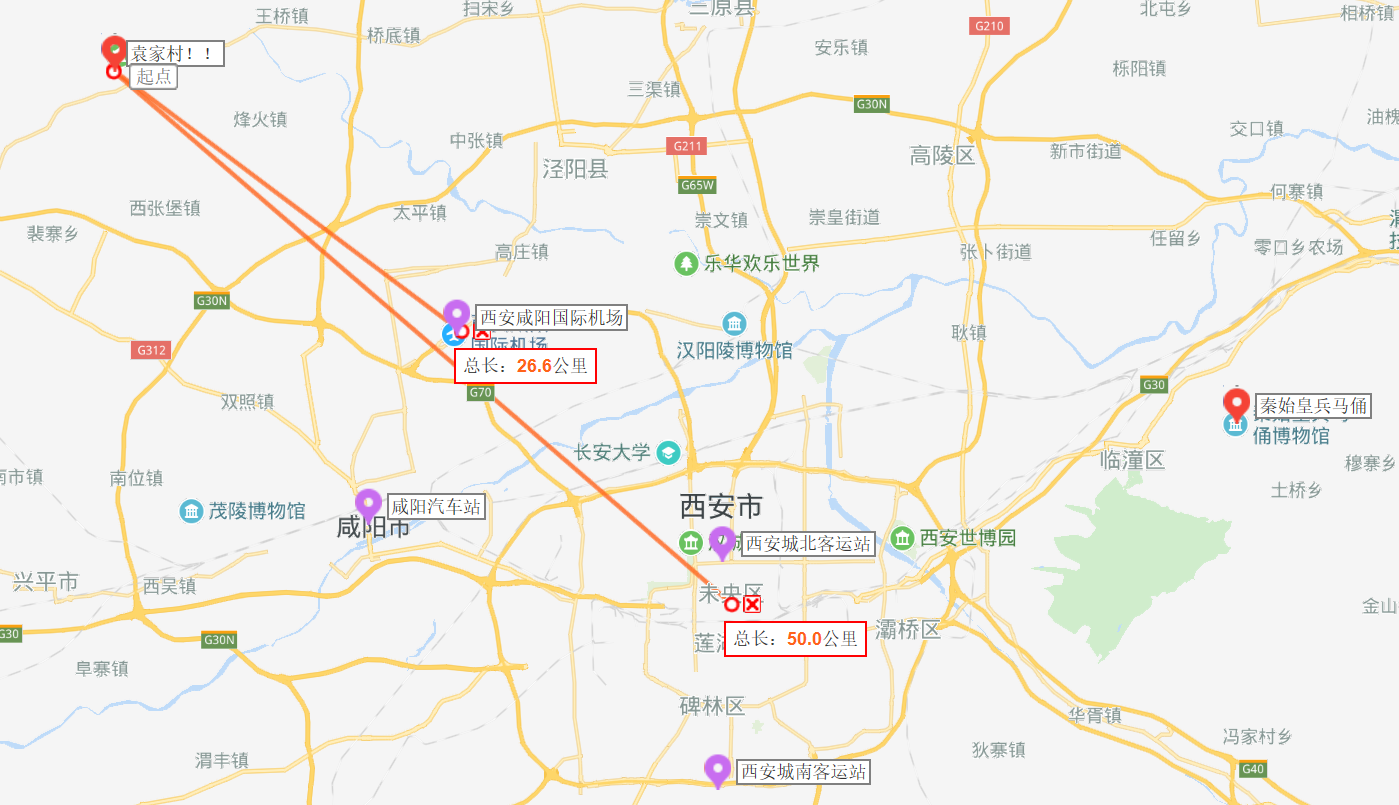Close the 50.0公里 distance measurement
Screen dimensions: 1399x805
click(752, 604)
